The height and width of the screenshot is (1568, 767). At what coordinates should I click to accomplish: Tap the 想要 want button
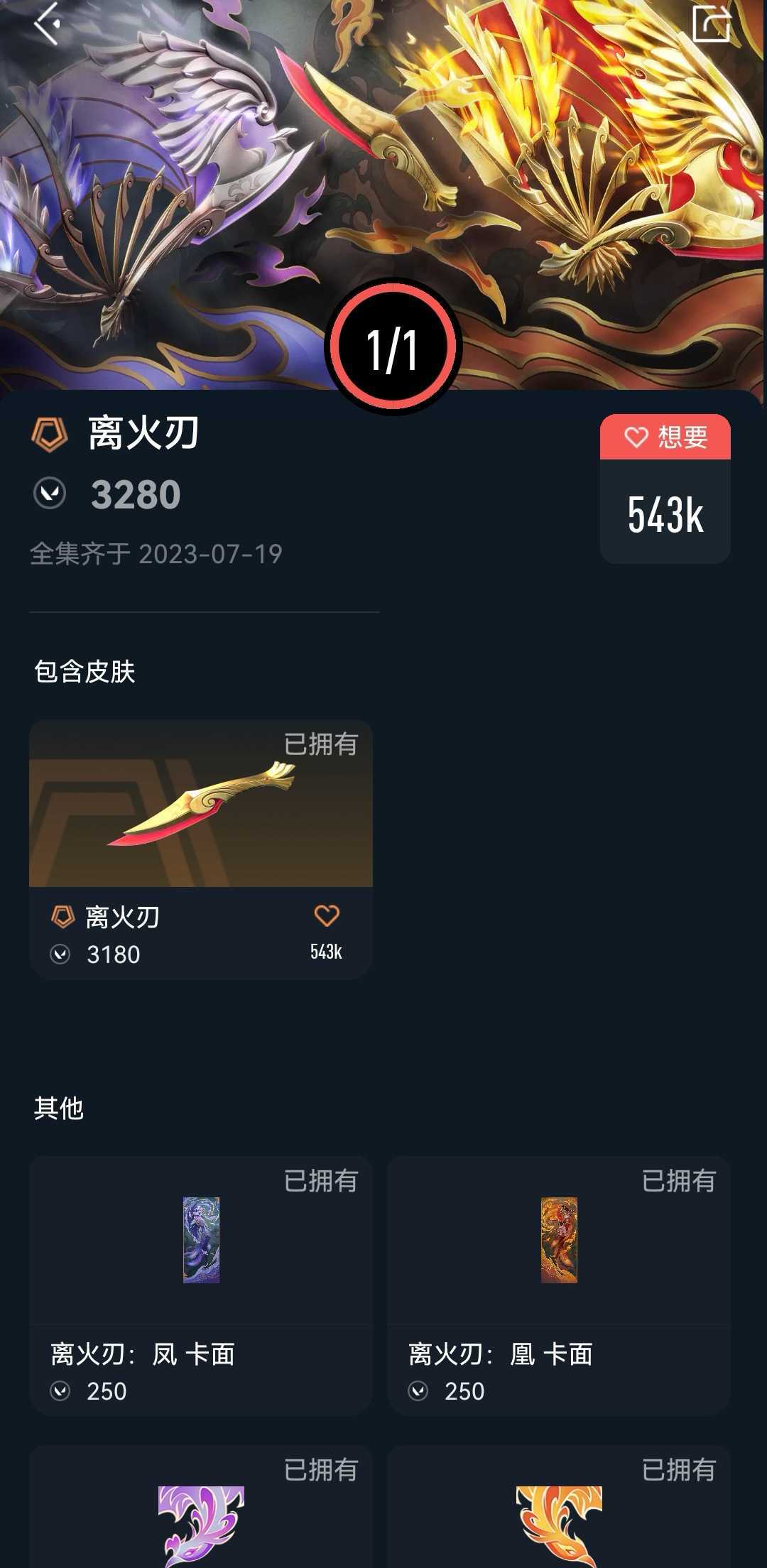coord(665,437)
